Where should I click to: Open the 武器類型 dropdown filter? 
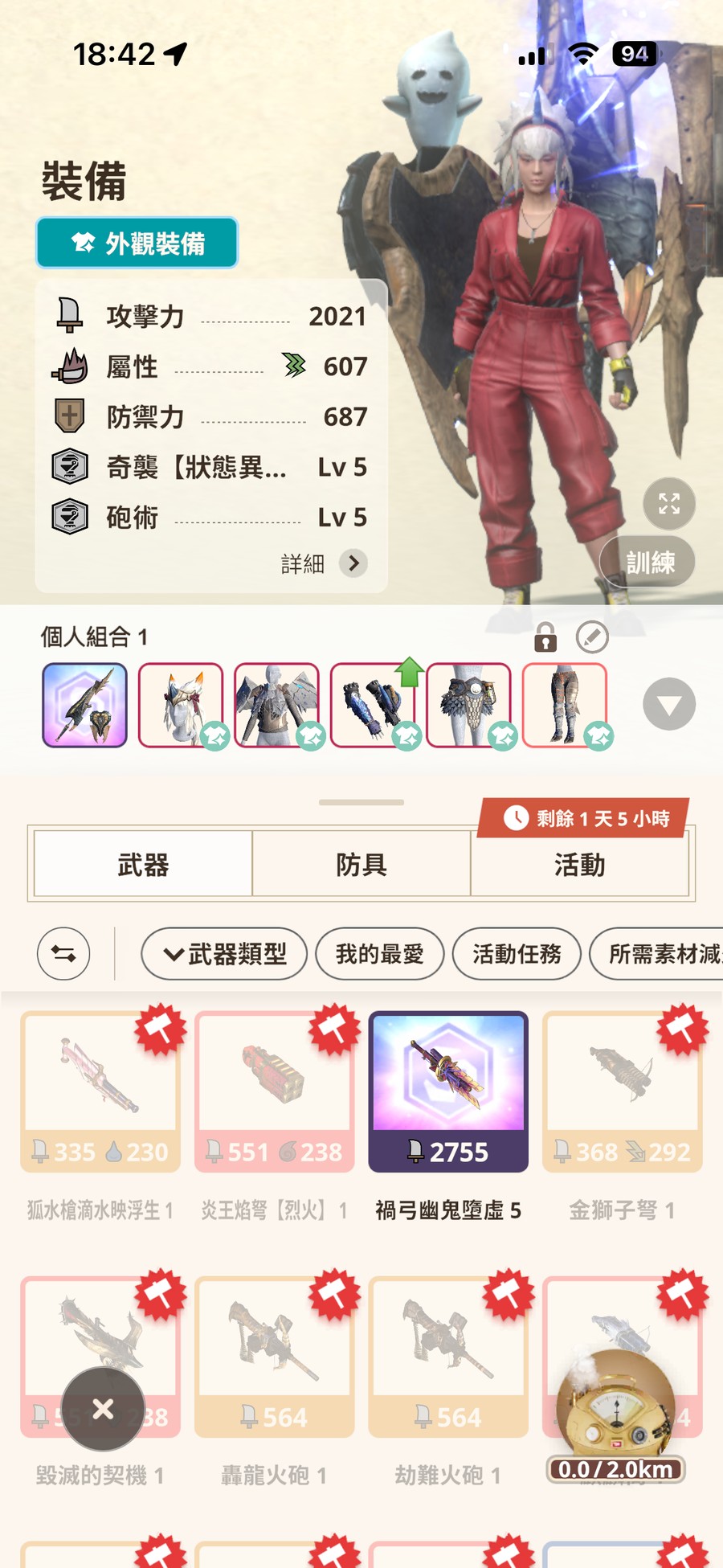[224, 954]
